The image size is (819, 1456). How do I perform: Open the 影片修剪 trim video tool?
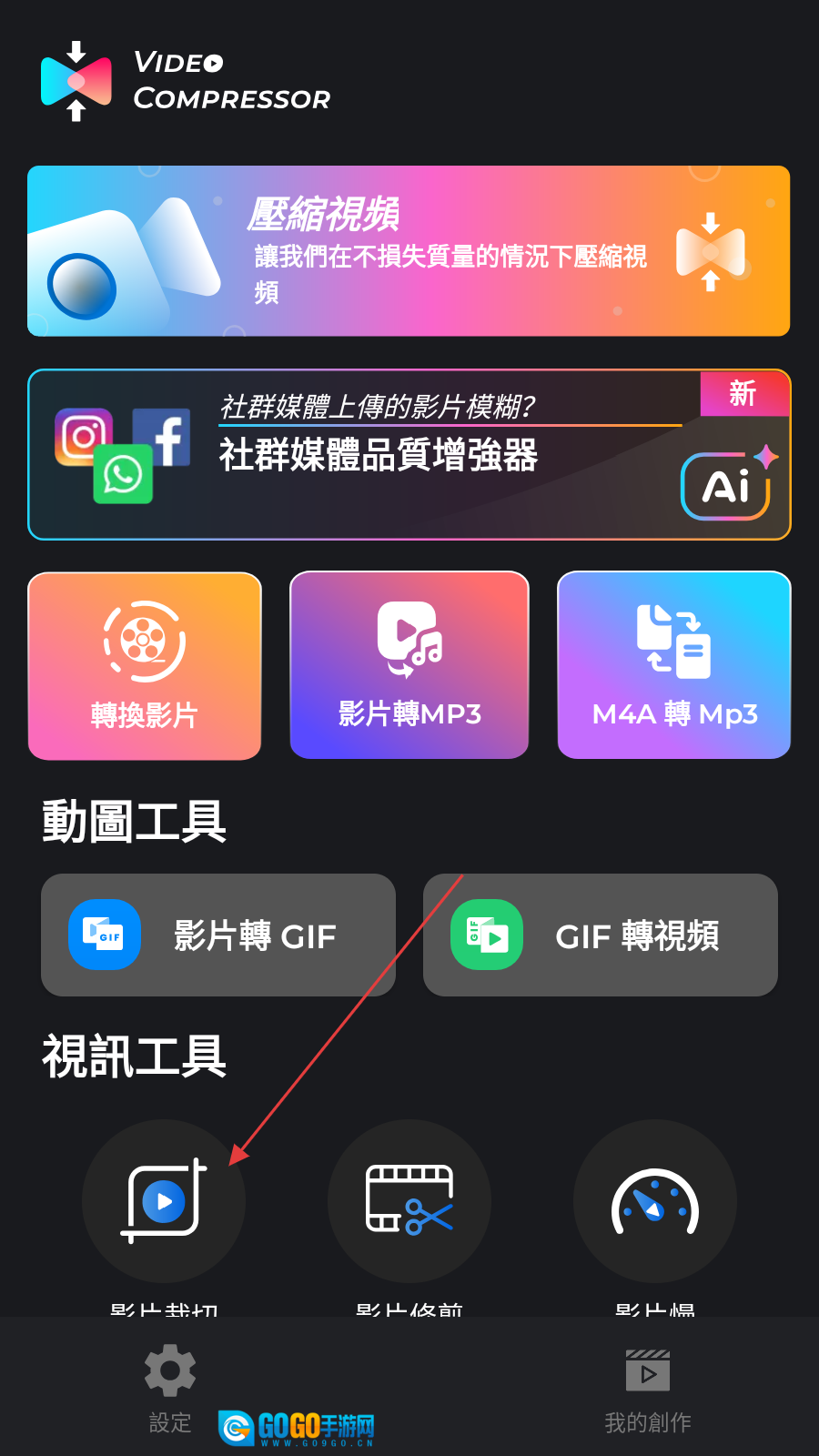coord(409,1201)
